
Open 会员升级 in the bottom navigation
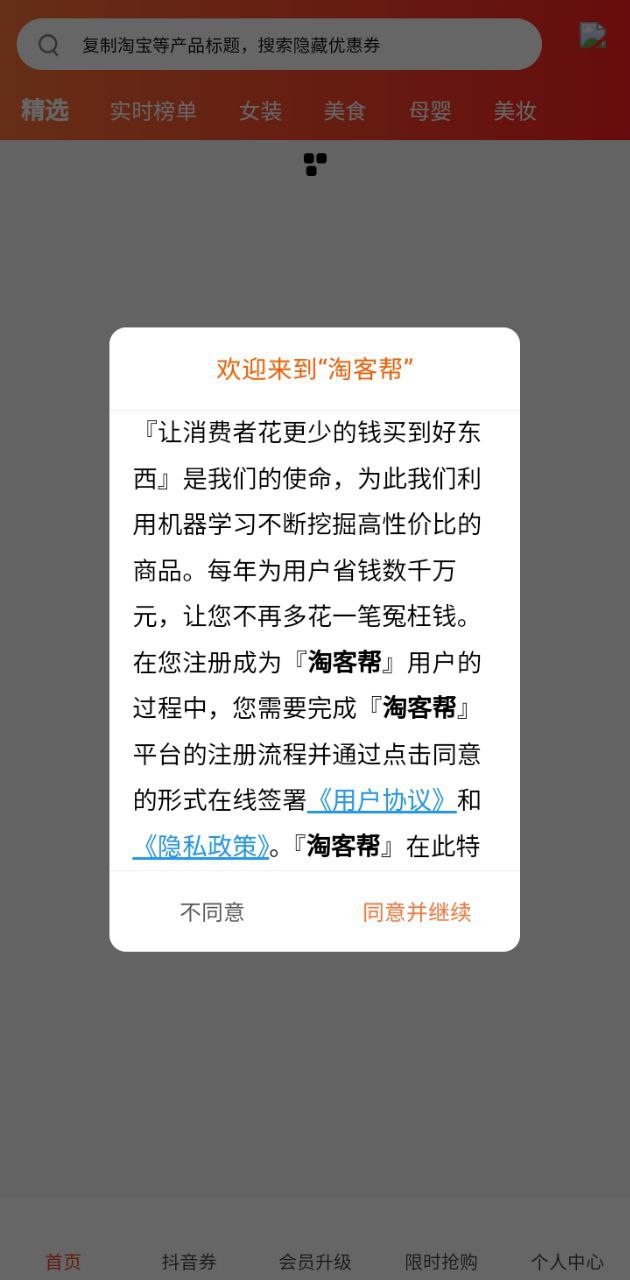pyautogui.click(x=315, y=1262)
